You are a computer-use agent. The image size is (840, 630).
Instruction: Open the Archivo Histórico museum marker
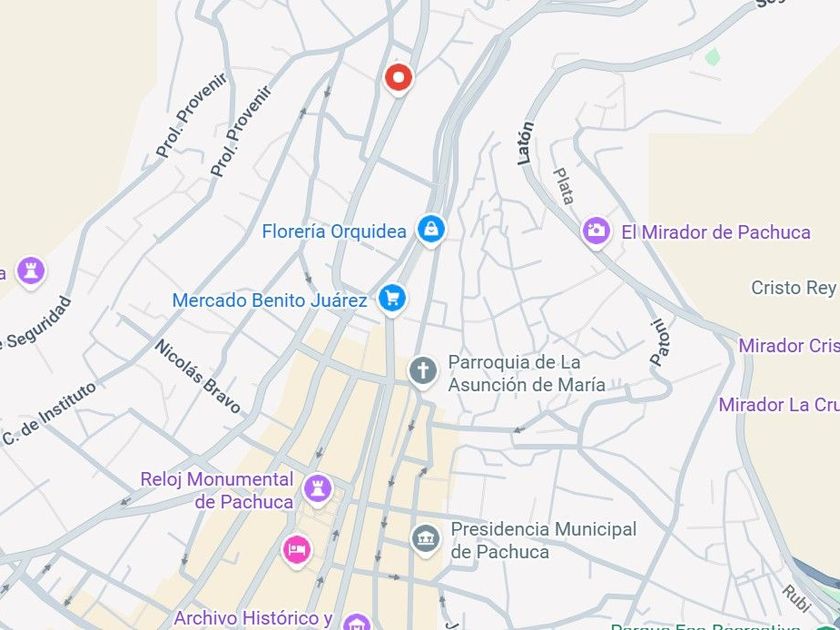pos(357,622)
